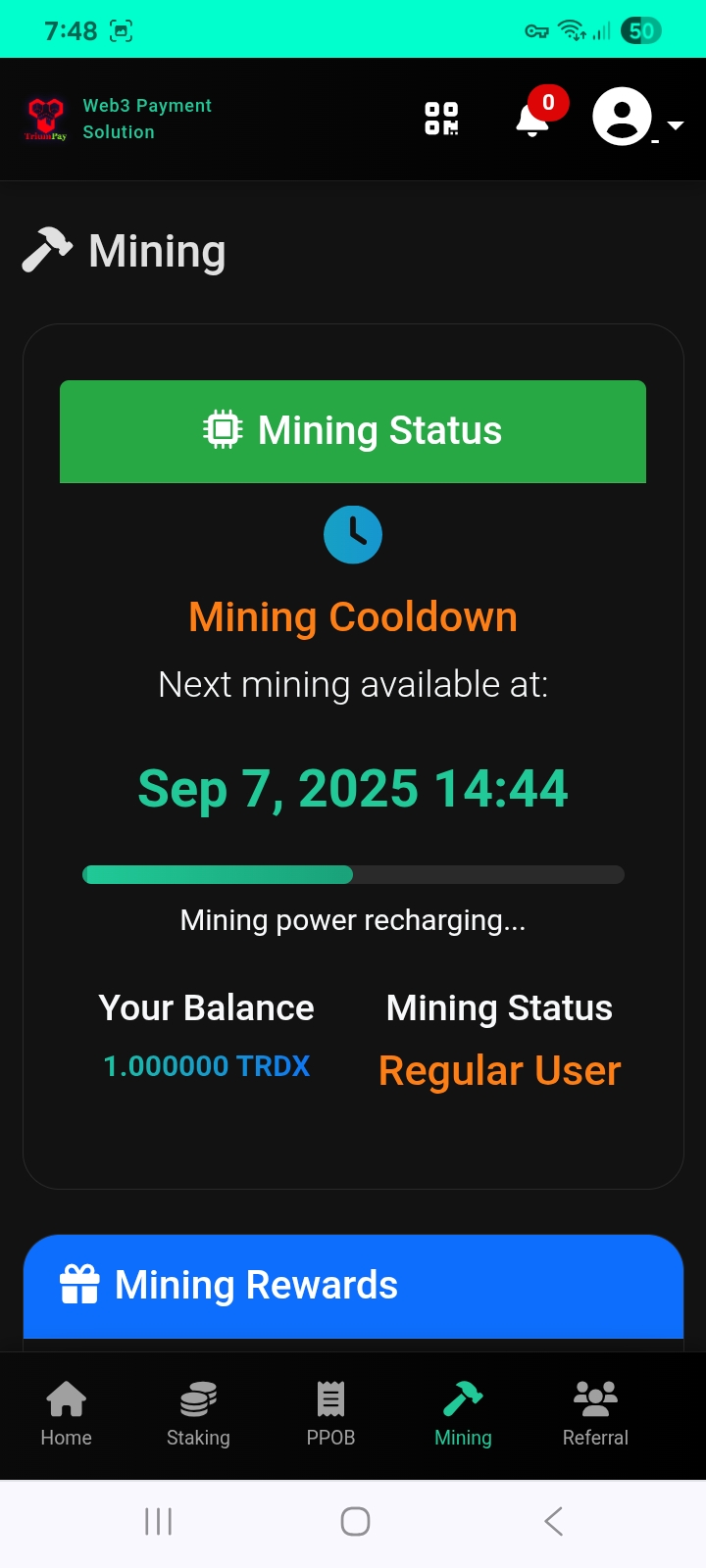
Task: Go to the Home tab
Action: (x=66, y=1413)
